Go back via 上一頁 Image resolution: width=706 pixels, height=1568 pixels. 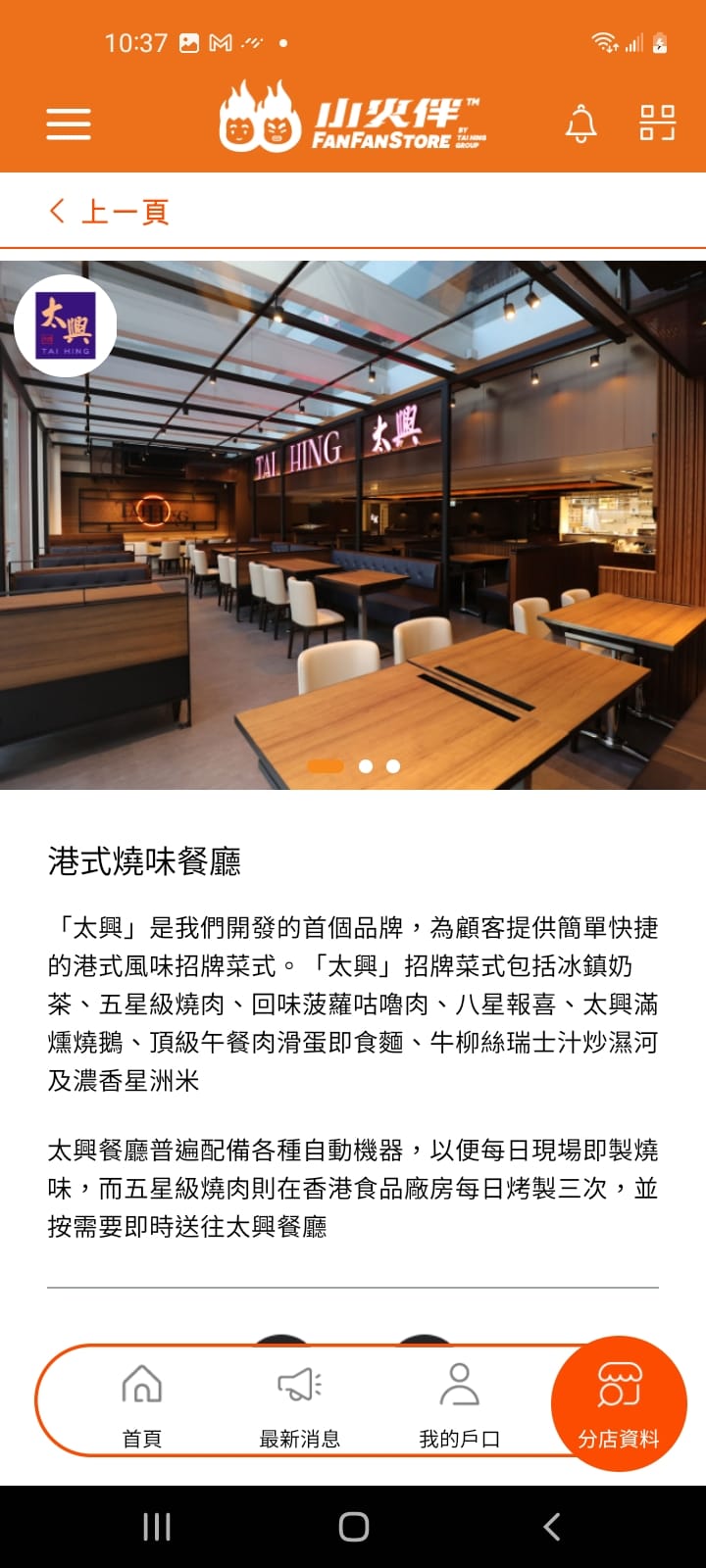pos(110,212)
